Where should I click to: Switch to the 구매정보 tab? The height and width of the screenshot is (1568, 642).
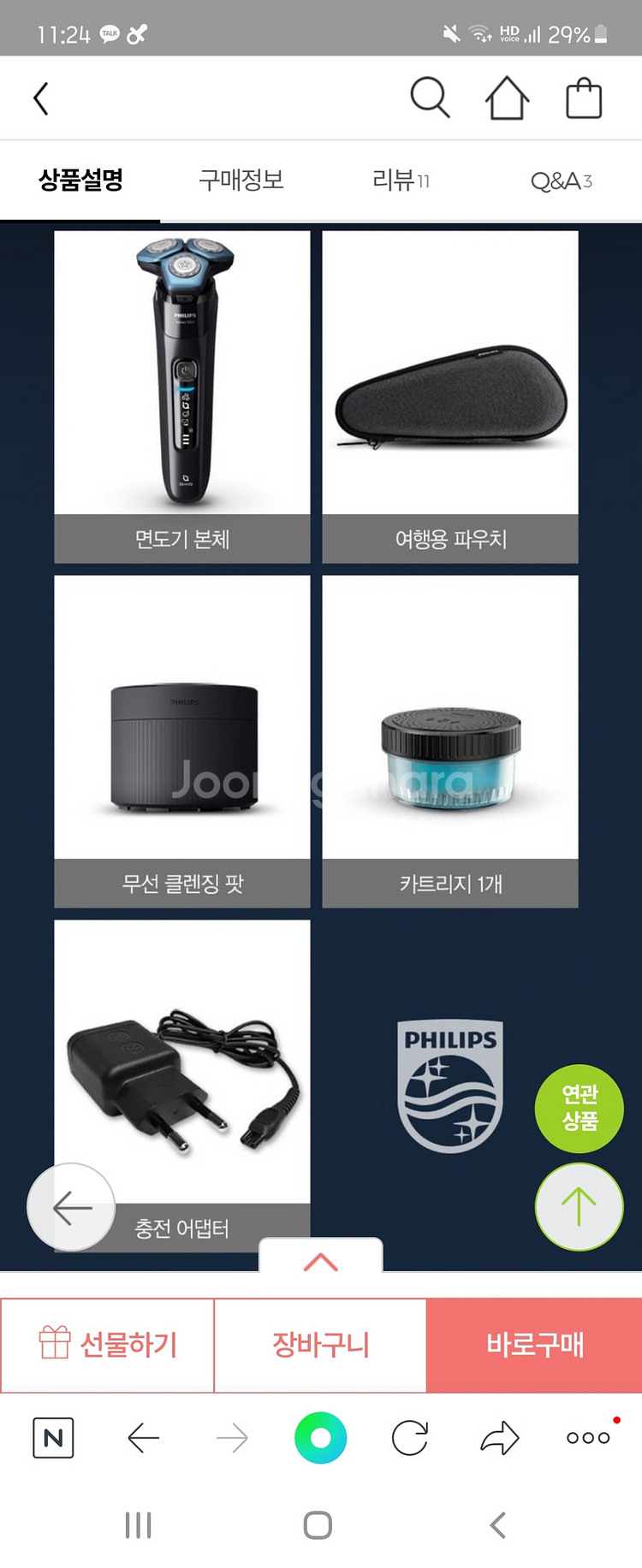(241, 180)
